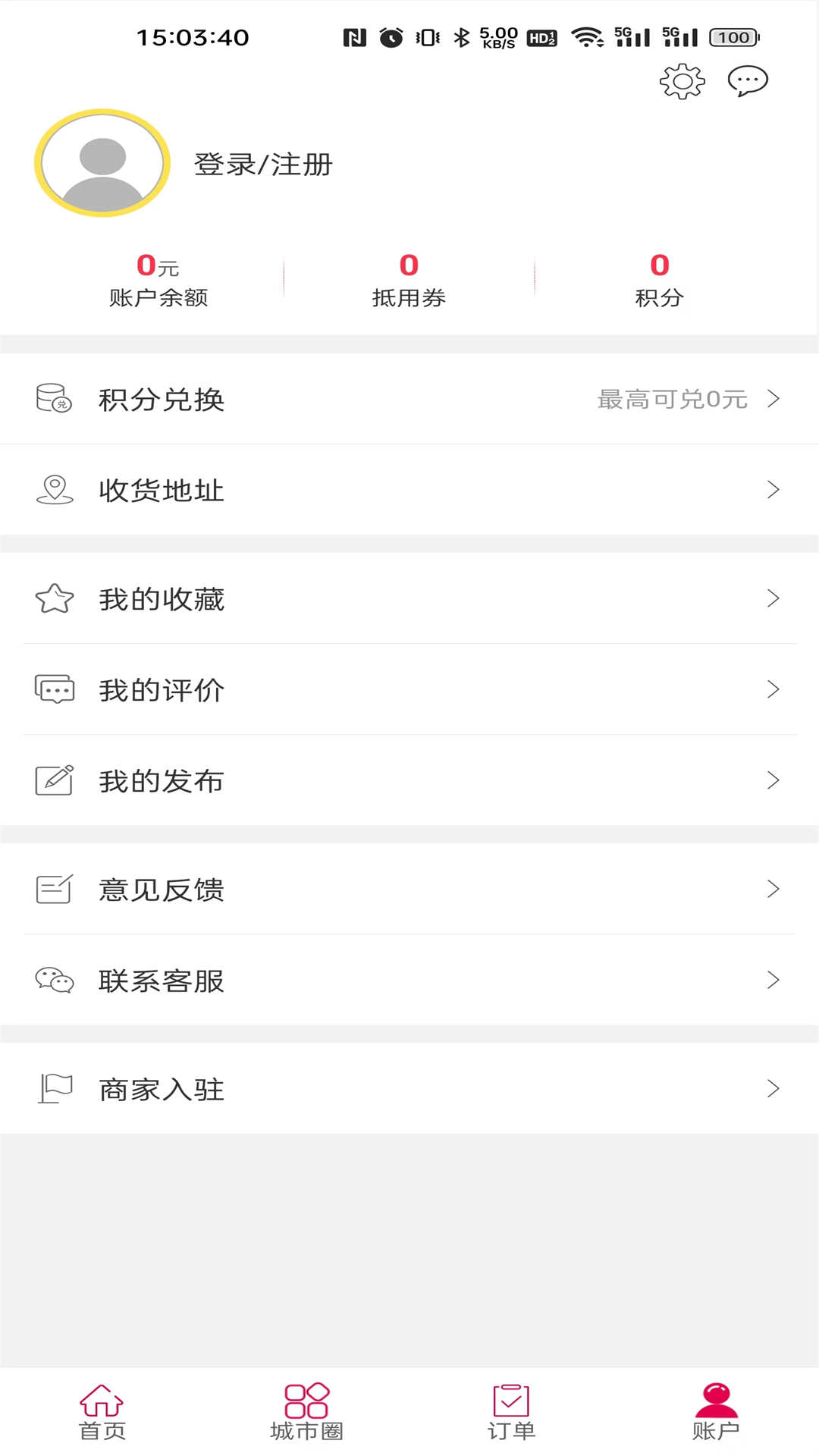
Task: Expand the 商家入驻 row chevron
Action: pyautogui.click(x=773, y=1089)
